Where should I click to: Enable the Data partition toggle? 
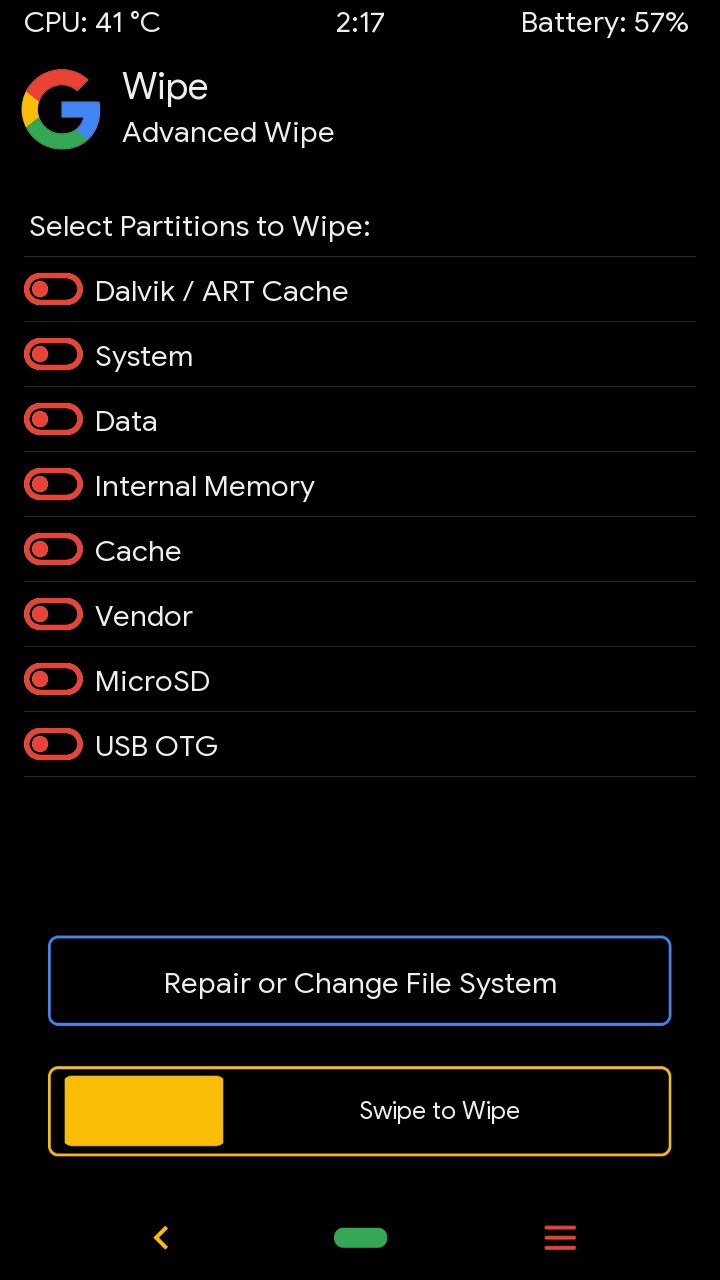tap(54, 420)
